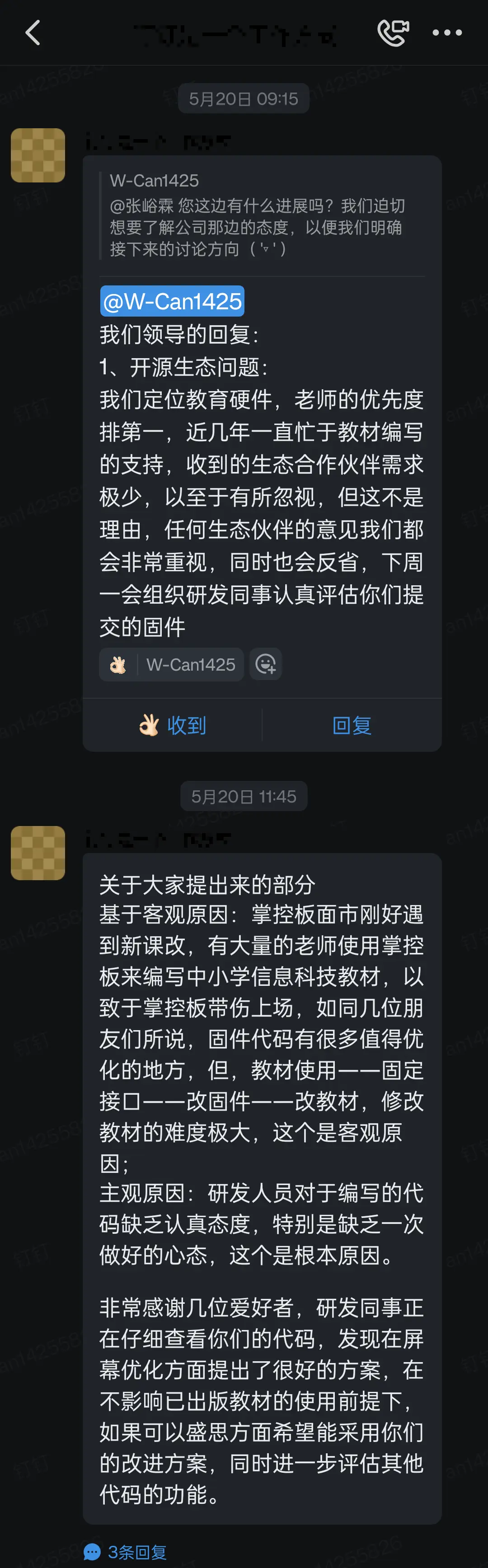Viewport: 488px width, 1568px height.
Task: Open sender avatar on the 09:15 message
Action: pyautogui.click(x=38, y=155)
